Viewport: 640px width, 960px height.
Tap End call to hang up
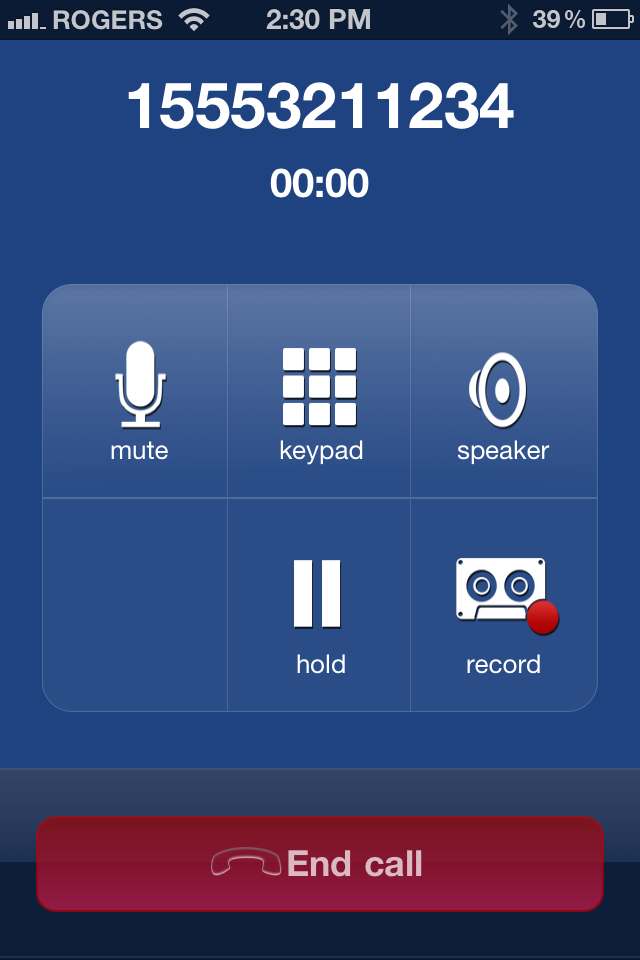pyautogui.click(x=320, y=863)
